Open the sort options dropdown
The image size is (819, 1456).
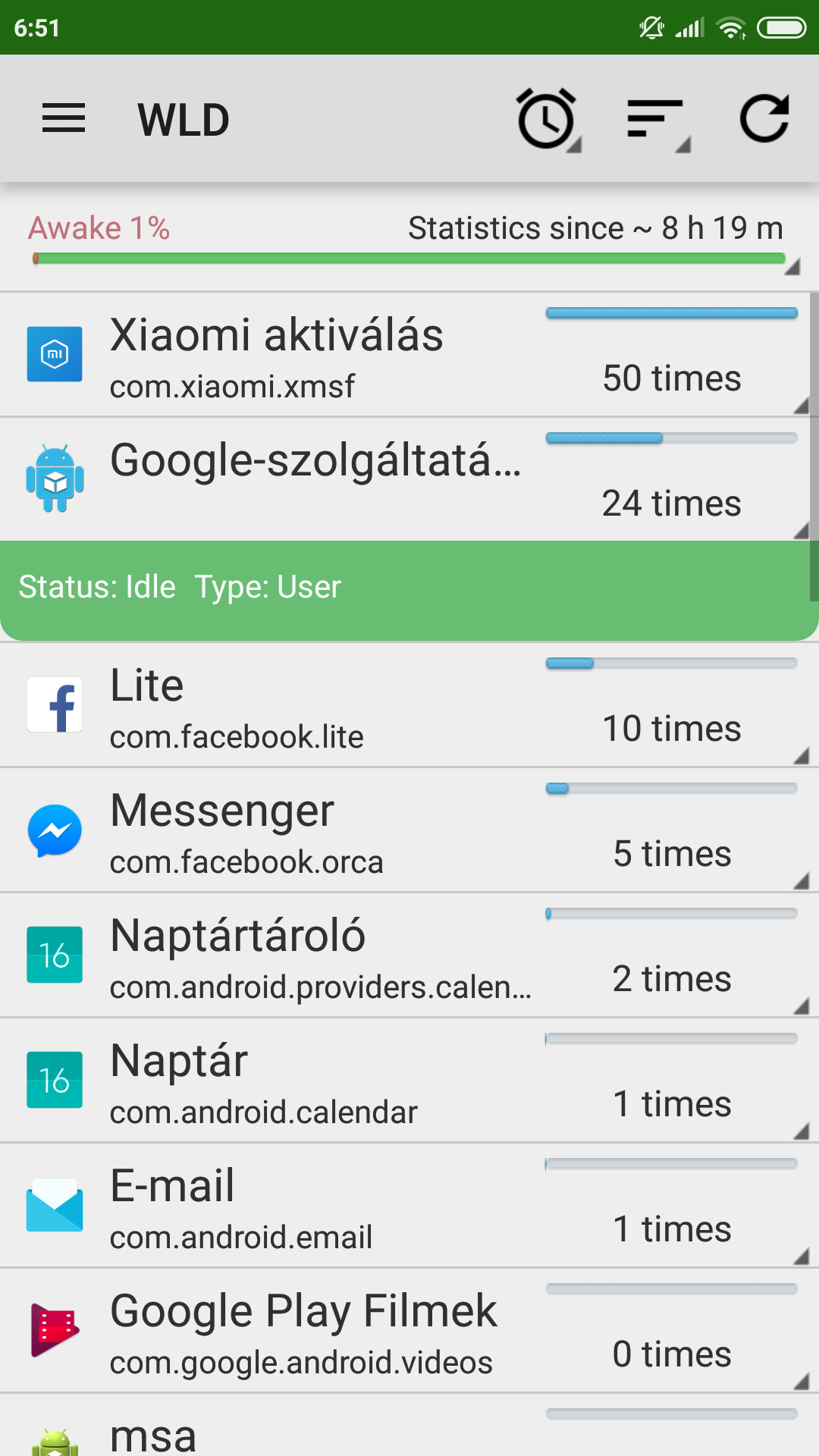(658, 119)
